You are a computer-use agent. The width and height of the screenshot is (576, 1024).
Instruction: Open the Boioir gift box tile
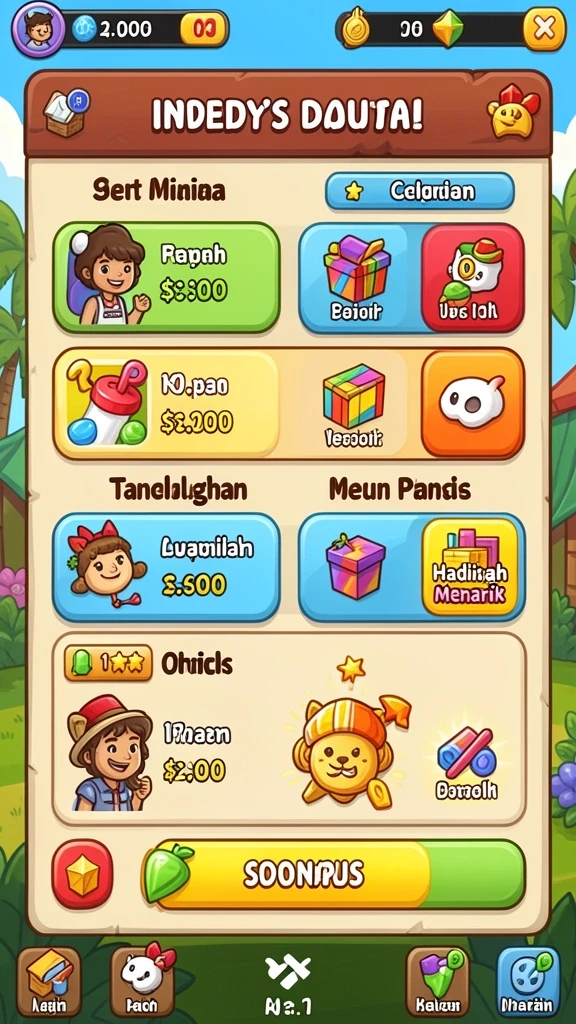pos(357,278)
